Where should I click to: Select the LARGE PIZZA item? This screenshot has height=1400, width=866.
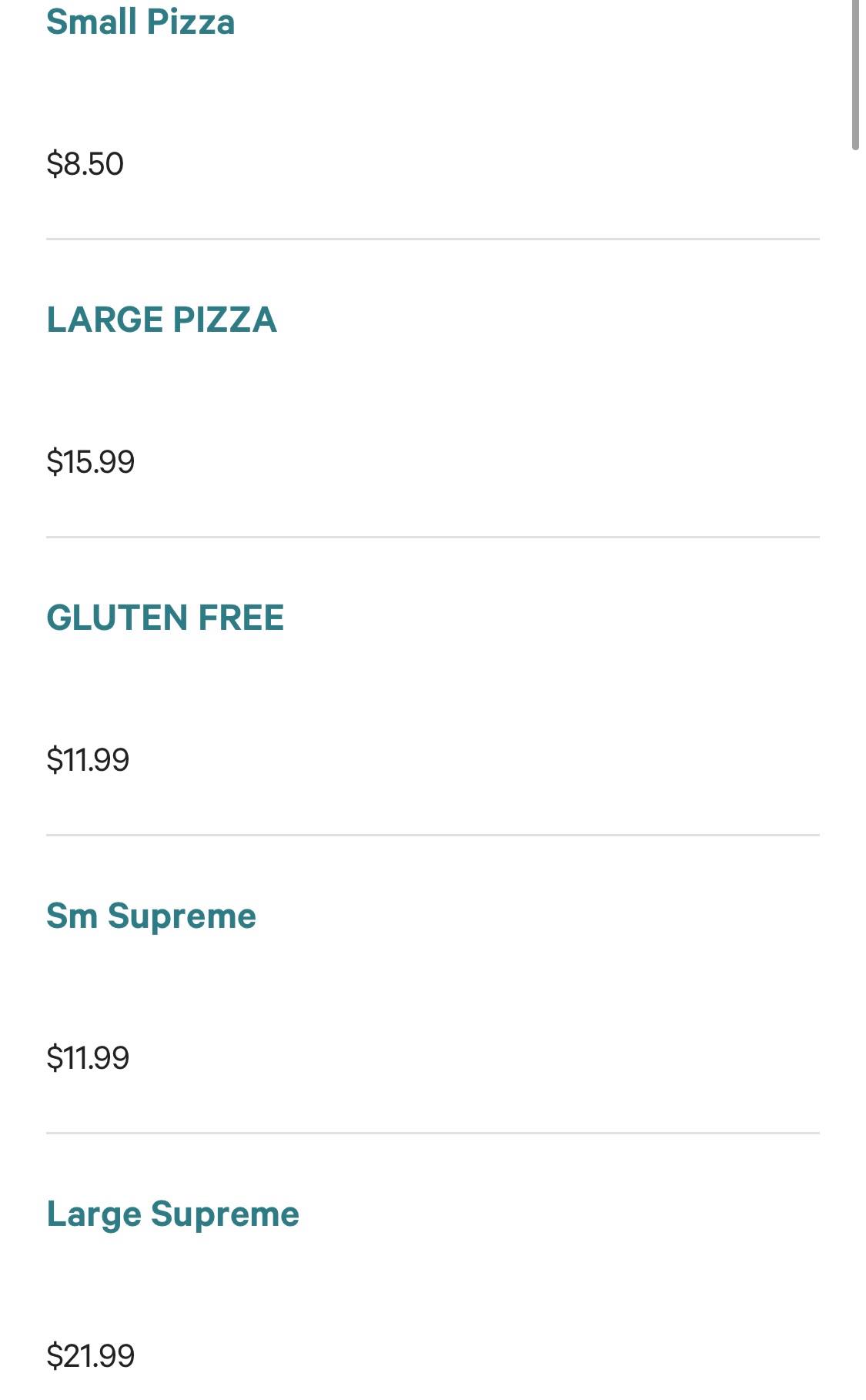pyautogui.click(x=162, y=320)
